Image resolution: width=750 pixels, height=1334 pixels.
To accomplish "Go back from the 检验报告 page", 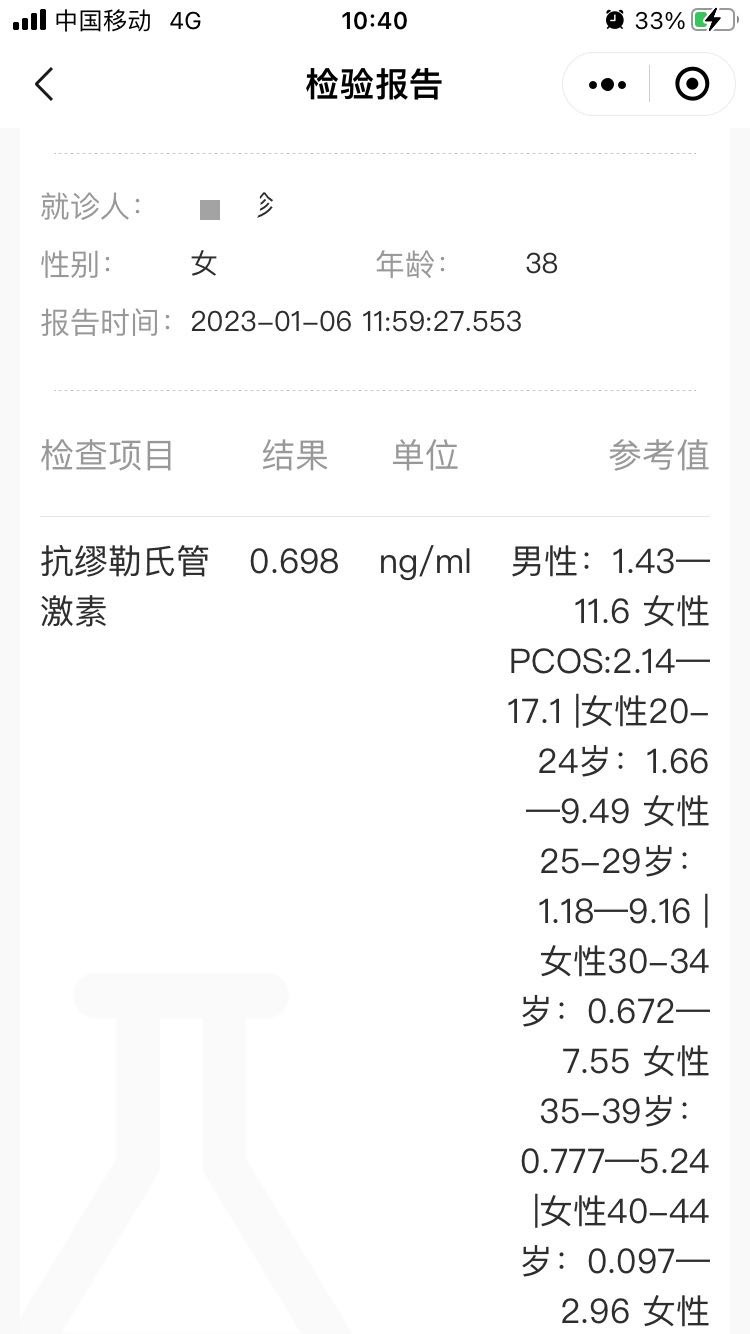I will (x=44, y=85).
